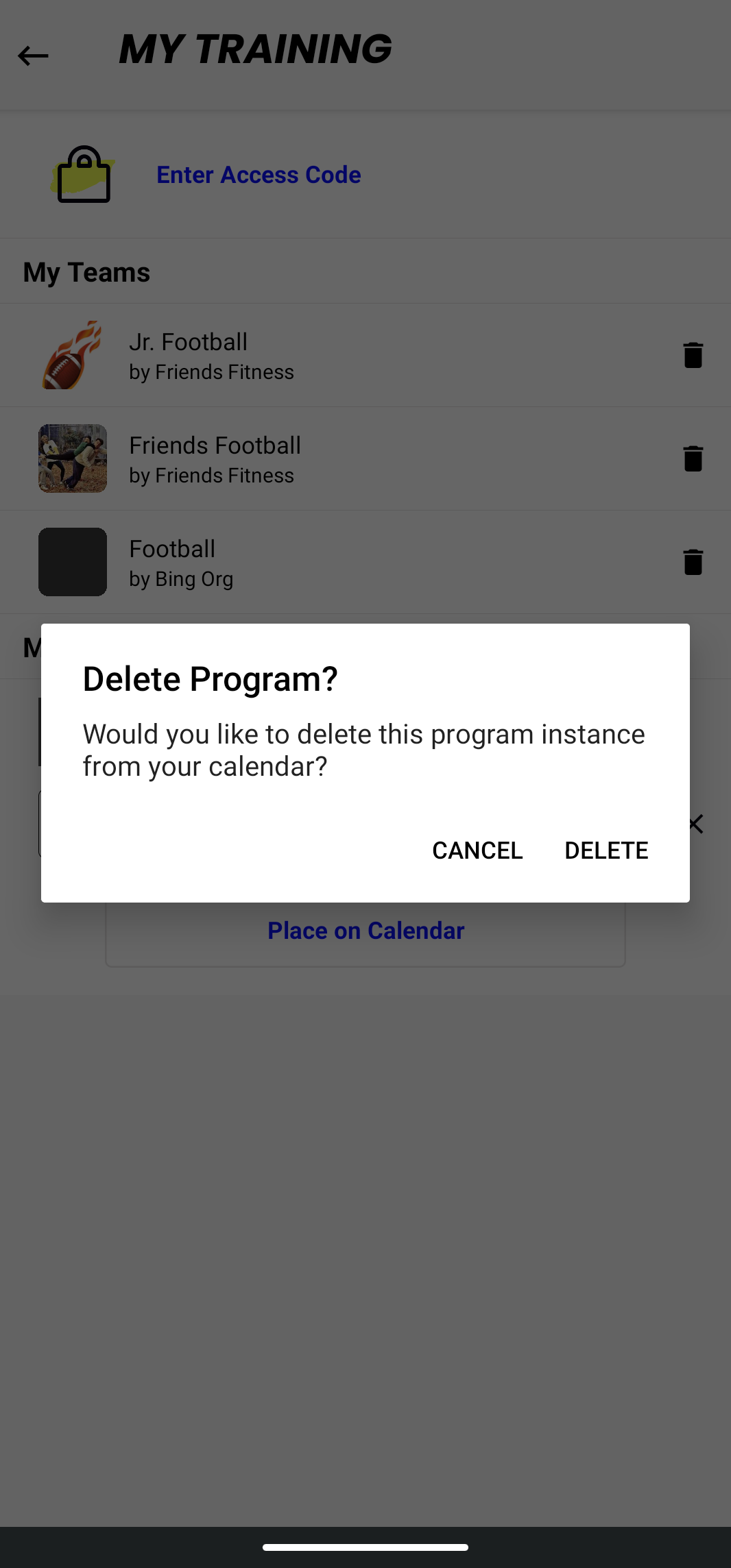
Task: Remove Friends Football using its trash icon
Action: click(x=693, y=458)
